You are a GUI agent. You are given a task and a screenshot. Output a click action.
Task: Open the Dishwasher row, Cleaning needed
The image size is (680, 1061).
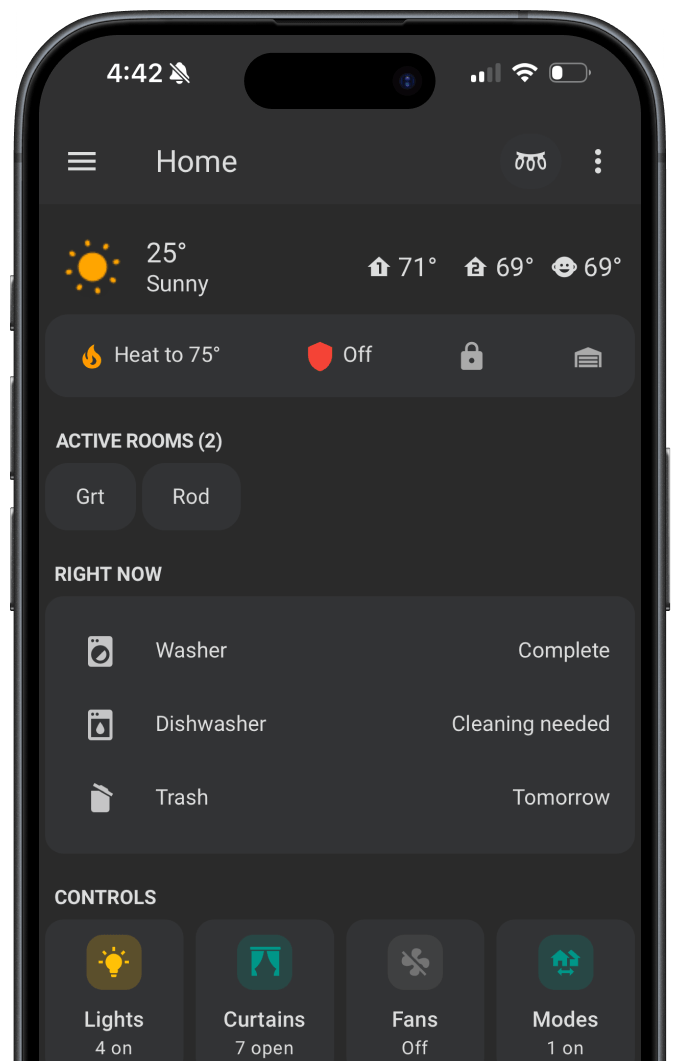coord(340,724)
